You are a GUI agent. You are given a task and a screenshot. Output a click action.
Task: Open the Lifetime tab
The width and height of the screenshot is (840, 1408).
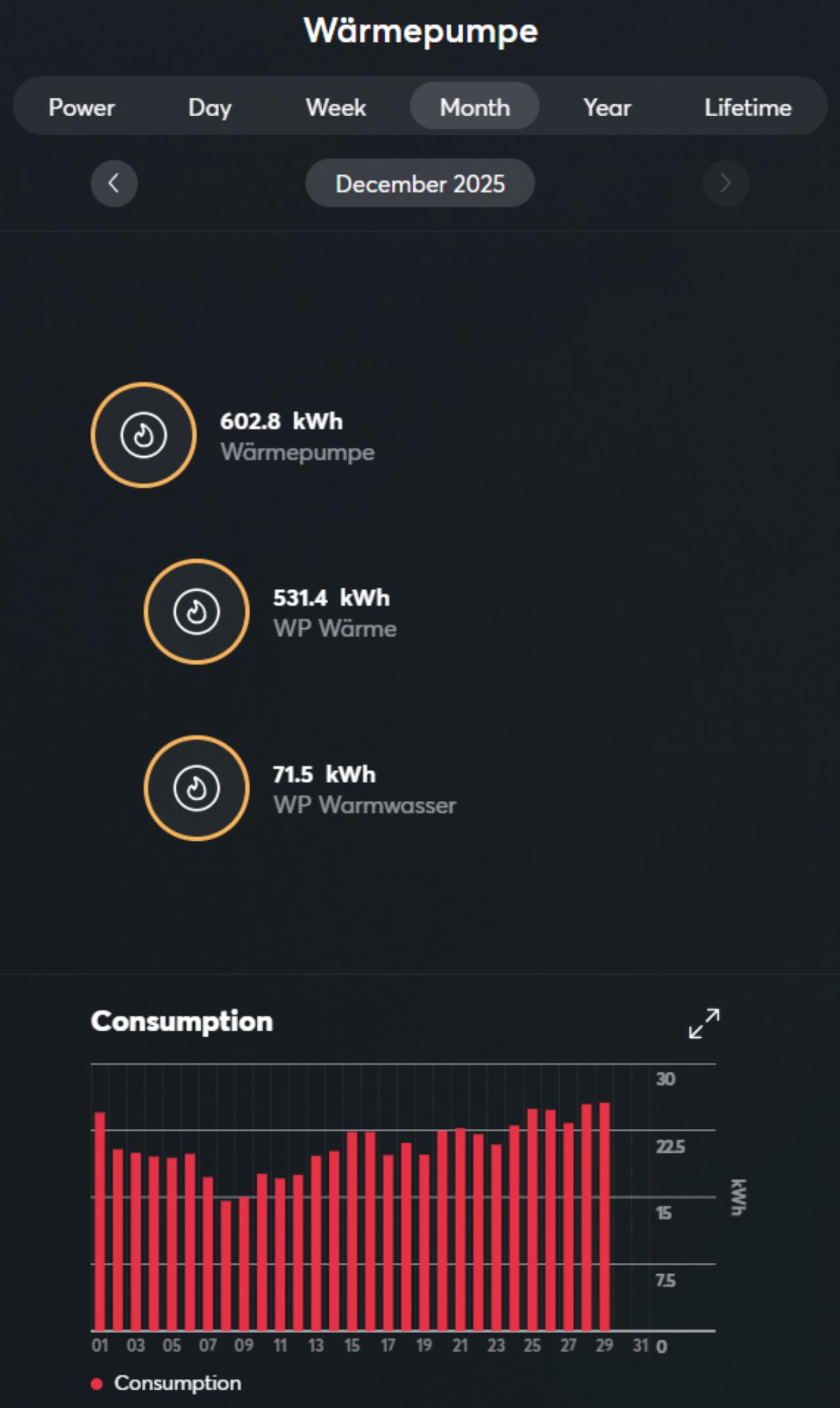(x=747, y=107)
